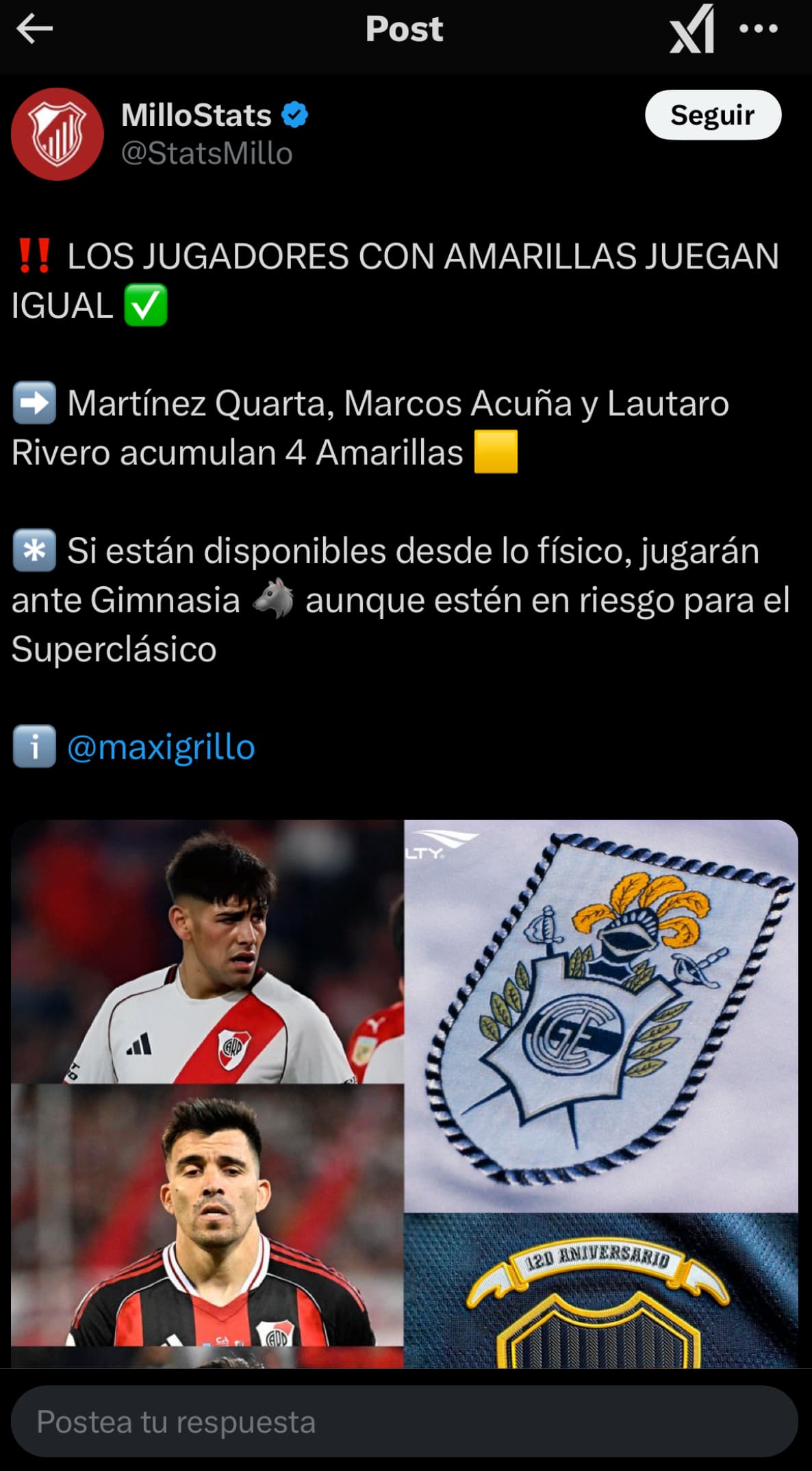Open the Grok icon in the header
This screenshot has width=812, height=1471.
[x=692, y=29]
